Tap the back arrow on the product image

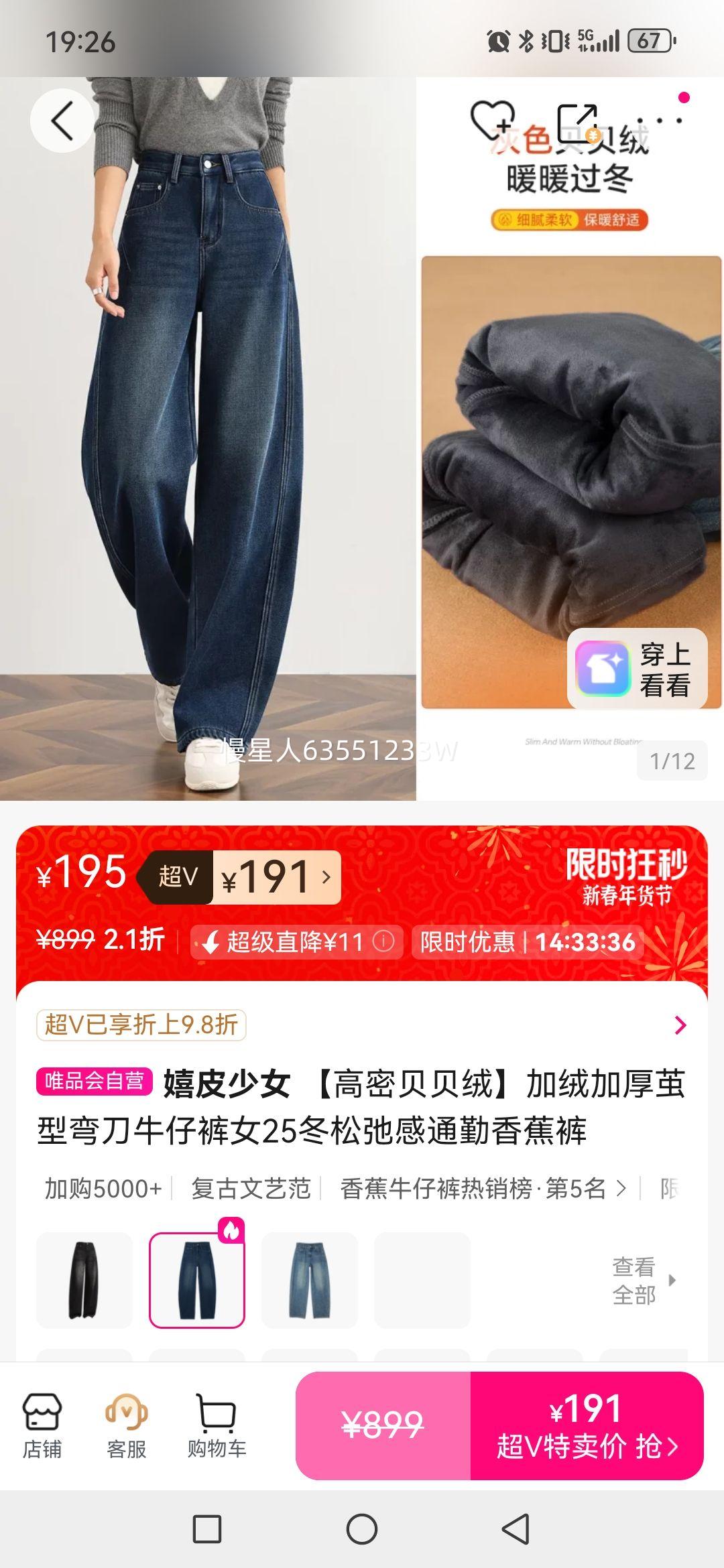tap(62, 121)
